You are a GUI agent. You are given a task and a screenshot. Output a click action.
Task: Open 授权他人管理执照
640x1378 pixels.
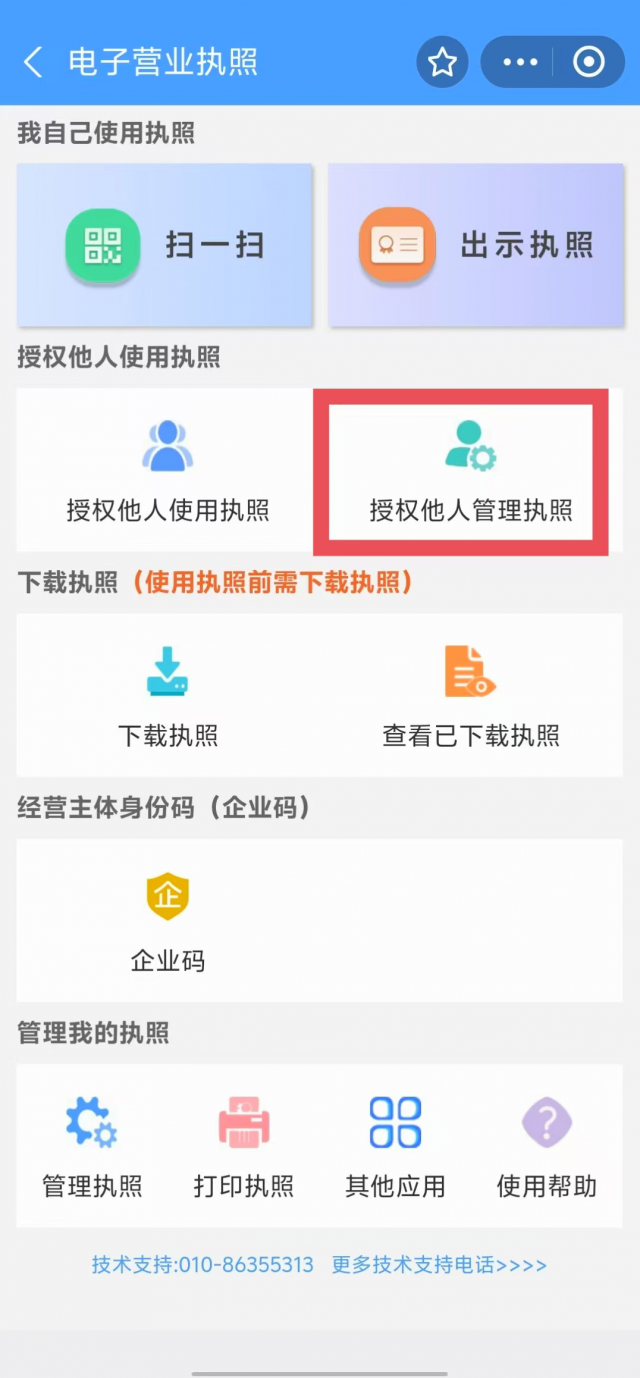coord(470,472)
